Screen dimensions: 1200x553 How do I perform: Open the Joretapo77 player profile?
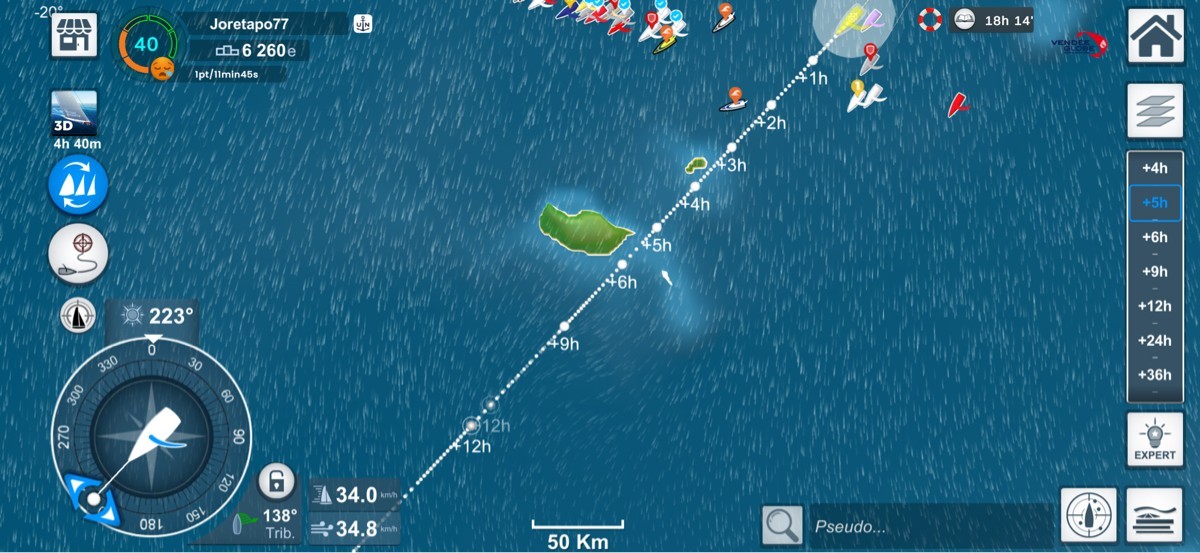pos(247,24)
